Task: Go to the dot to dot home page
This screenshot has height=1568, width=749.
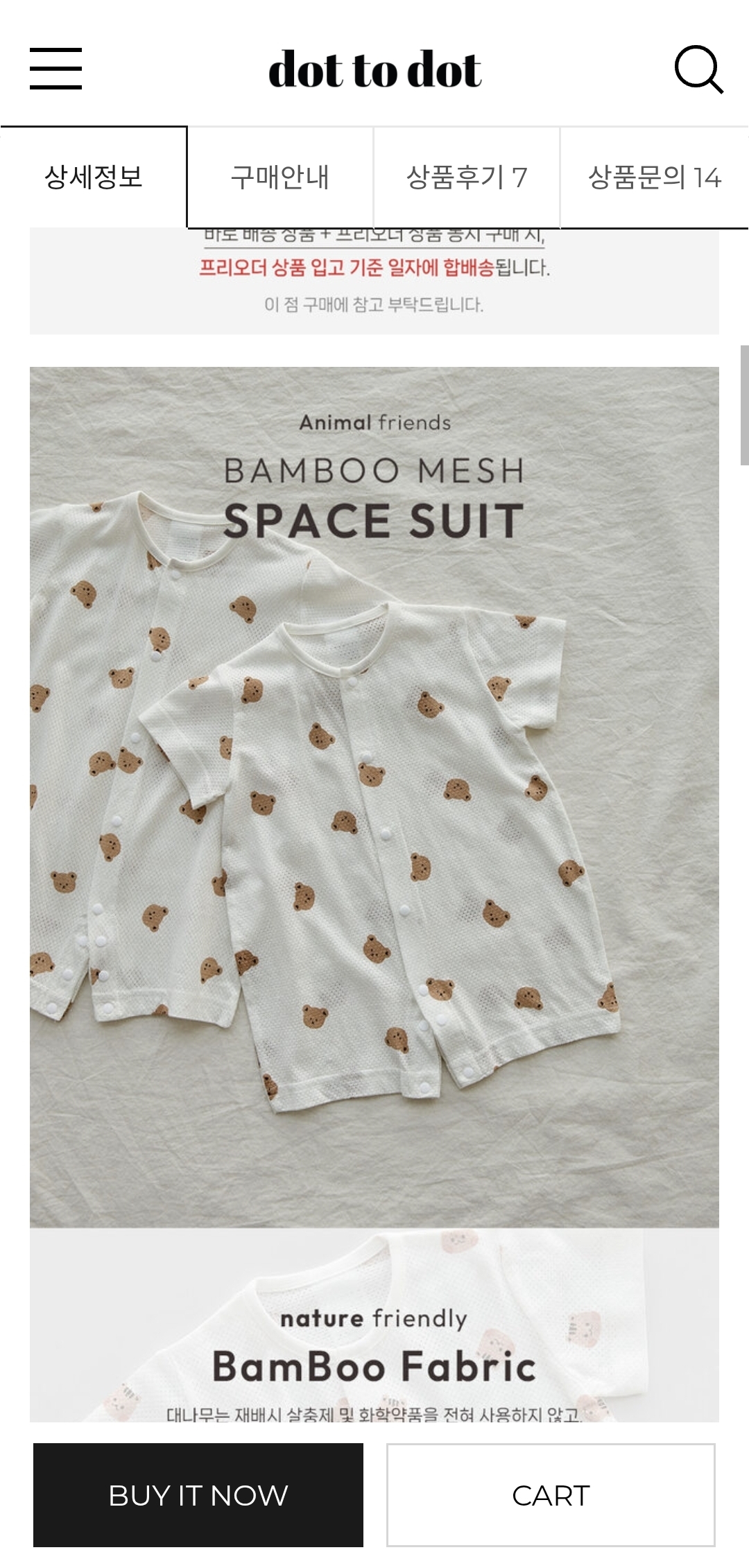Action: (374, 69)
